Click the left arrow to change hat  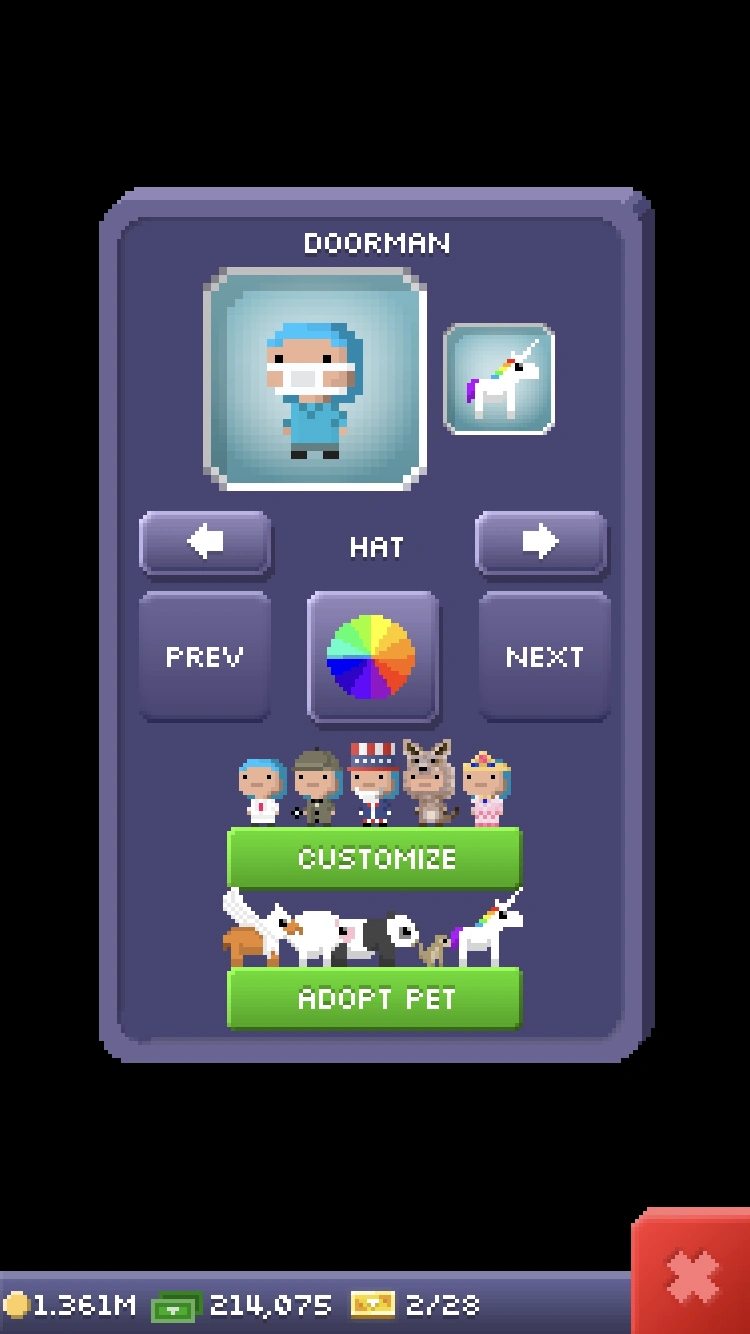click(205, 541)
